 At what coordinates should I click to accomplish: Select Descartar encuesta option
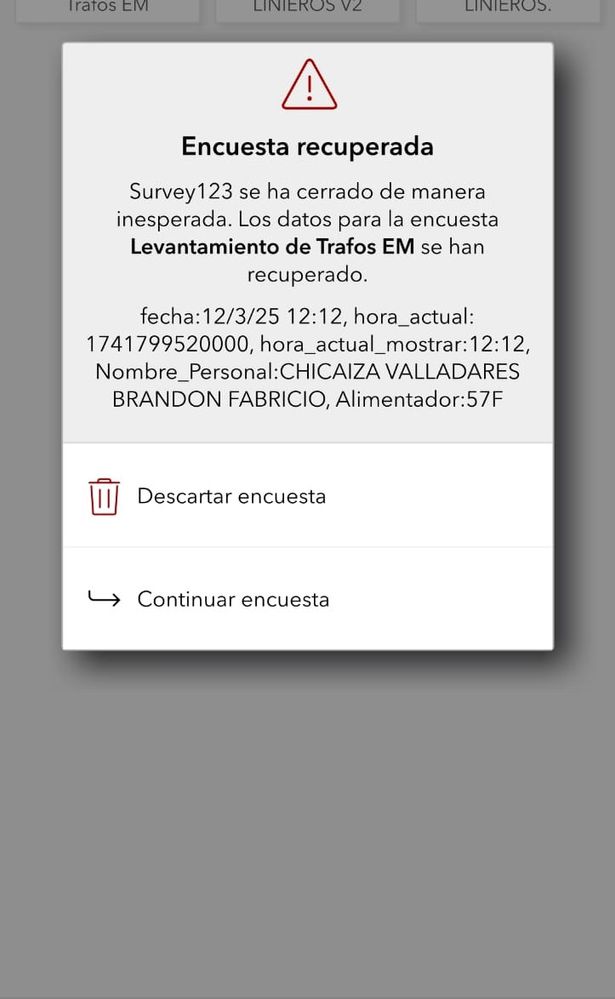[231, 496]
